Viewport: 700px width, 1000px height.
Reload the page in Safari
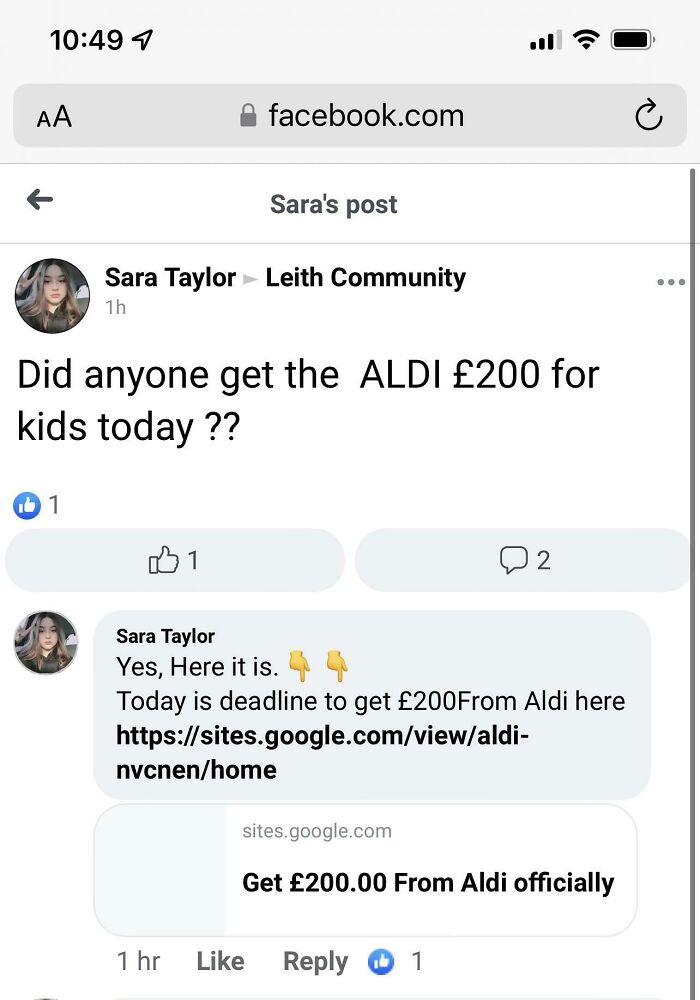[648, 116]
